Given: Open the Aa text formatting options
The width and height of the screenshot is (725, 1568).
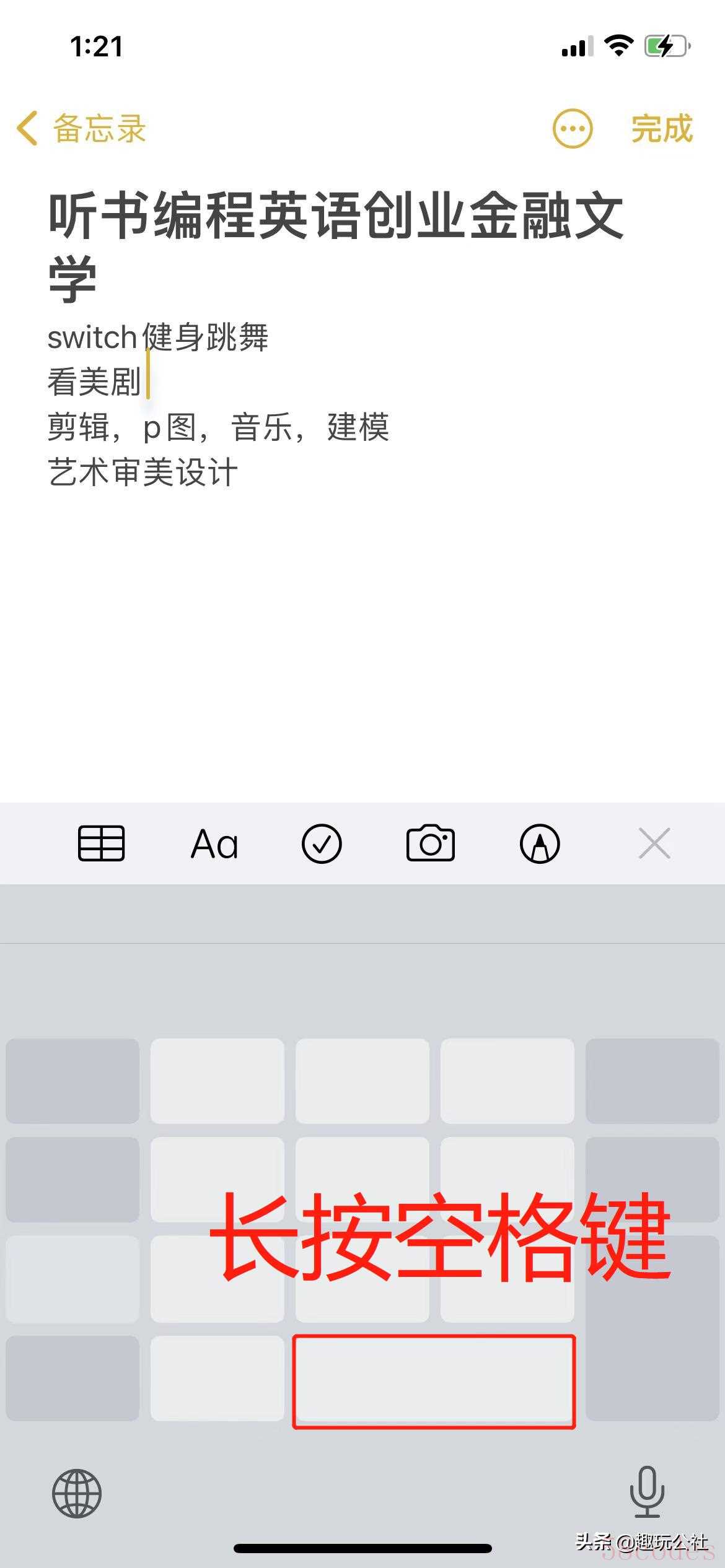Looking at the screenshot, I should (x=214, y=843).
